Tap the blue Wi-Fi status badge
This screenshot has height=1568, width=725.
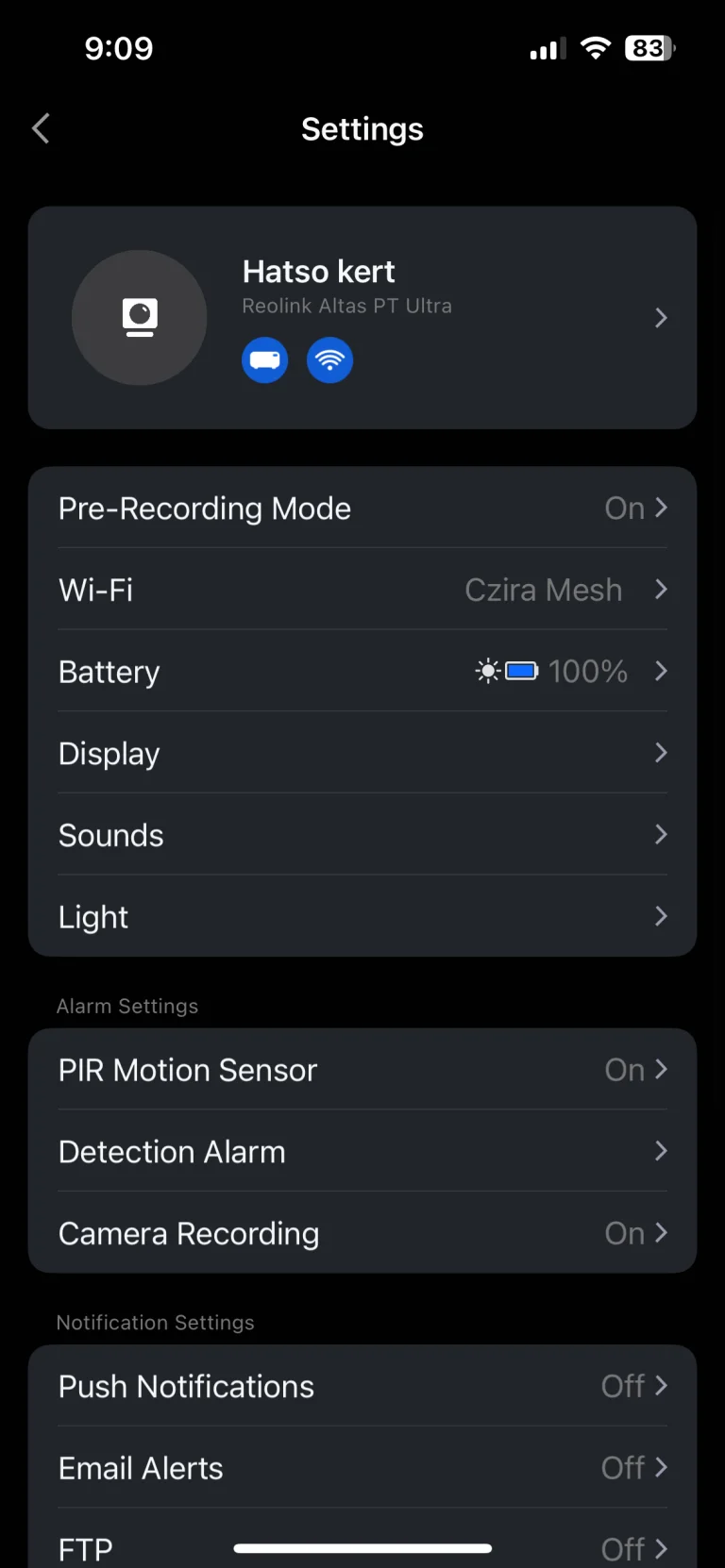(x=329, y=359)
